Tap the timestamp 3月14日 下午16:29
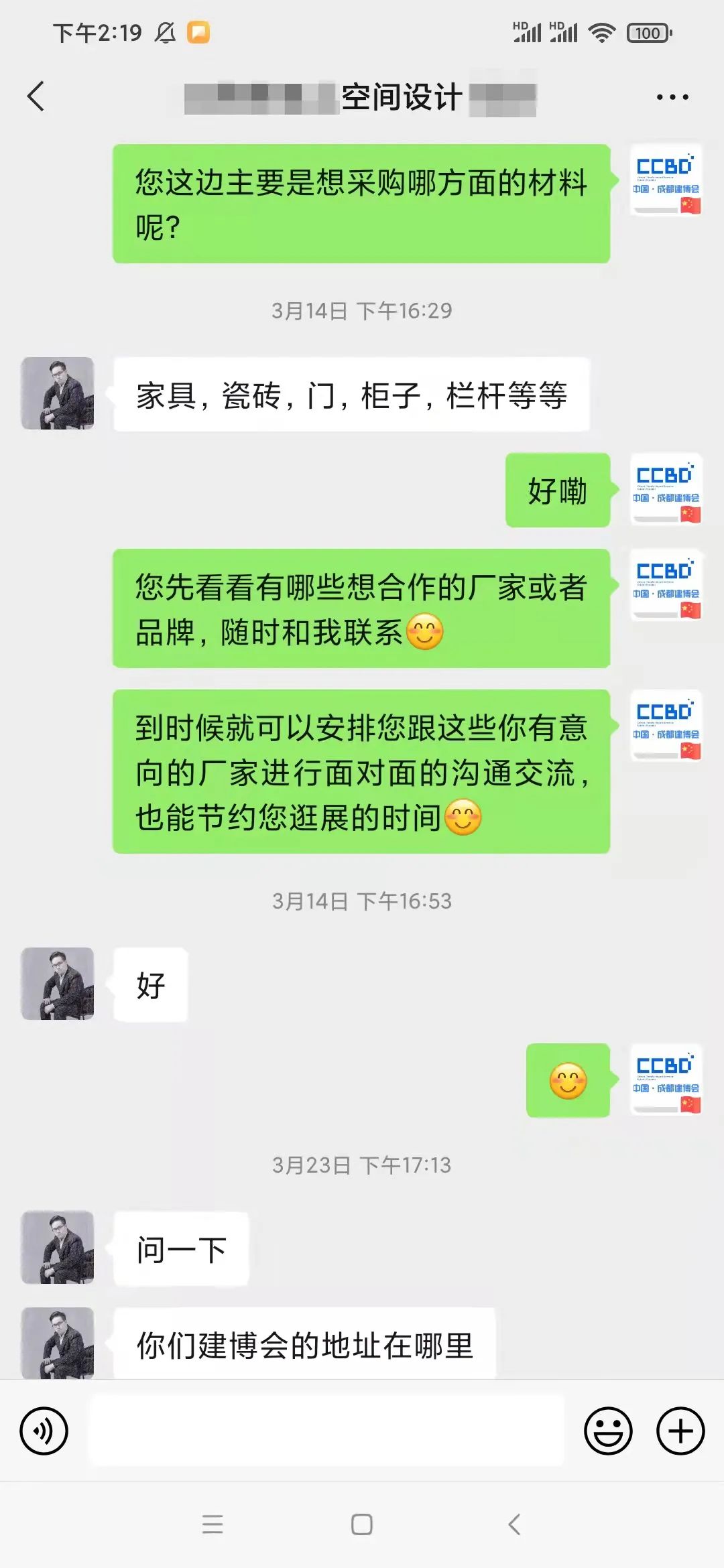724x1568 pixels. (x=362, y=310)
